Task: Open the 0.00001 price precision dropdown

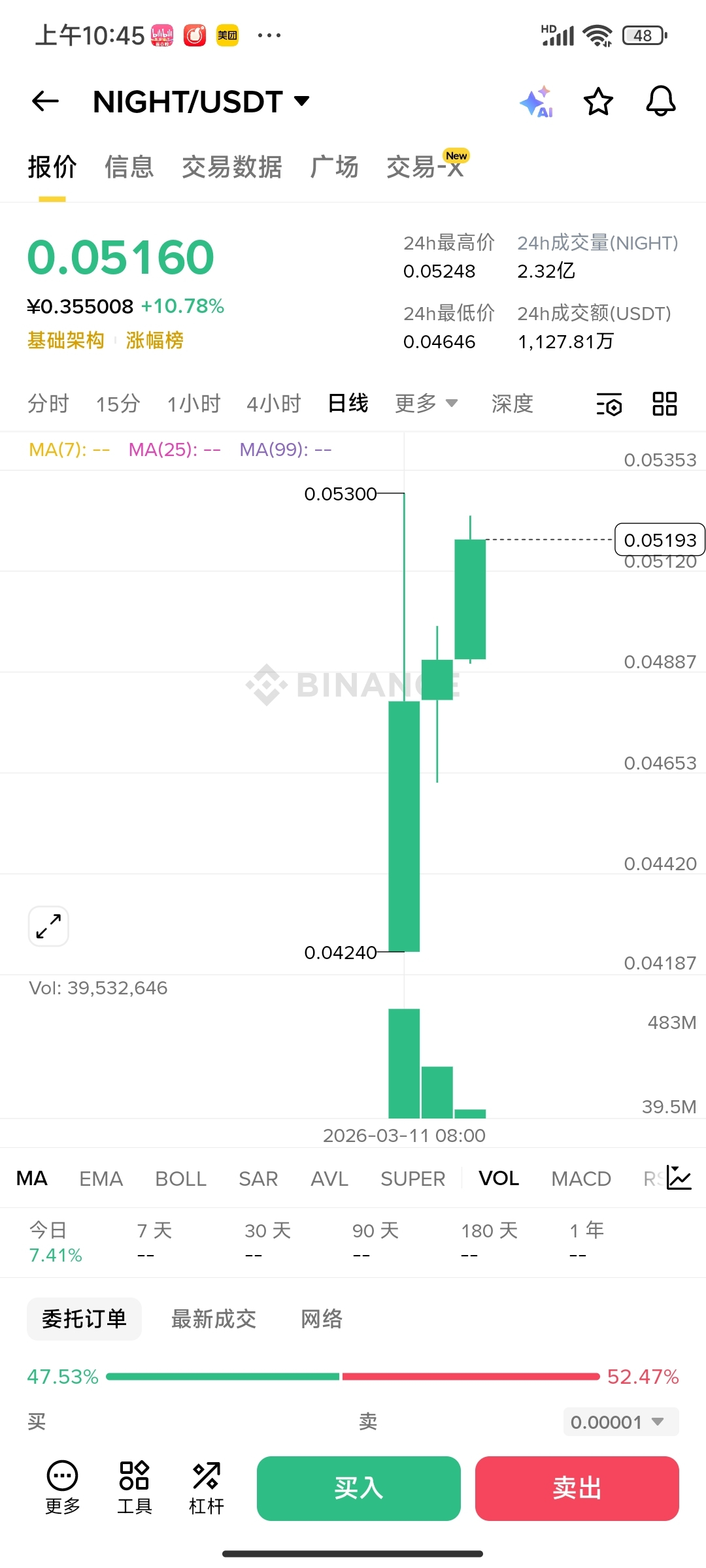Action: pyautogui.click(x=621, y=1422)
